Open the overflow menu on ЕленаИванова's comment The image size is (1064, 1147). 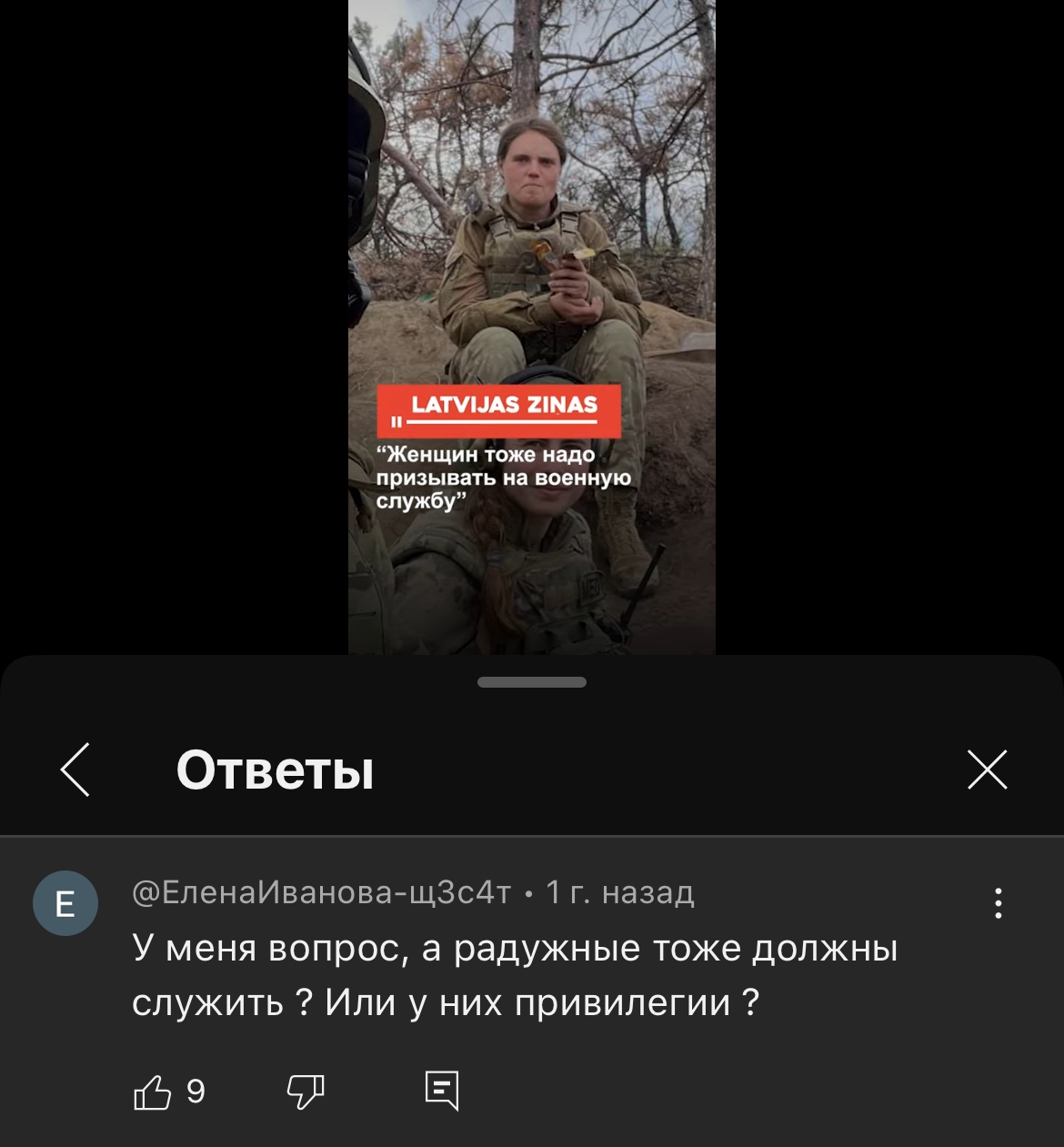coord(998,903)
